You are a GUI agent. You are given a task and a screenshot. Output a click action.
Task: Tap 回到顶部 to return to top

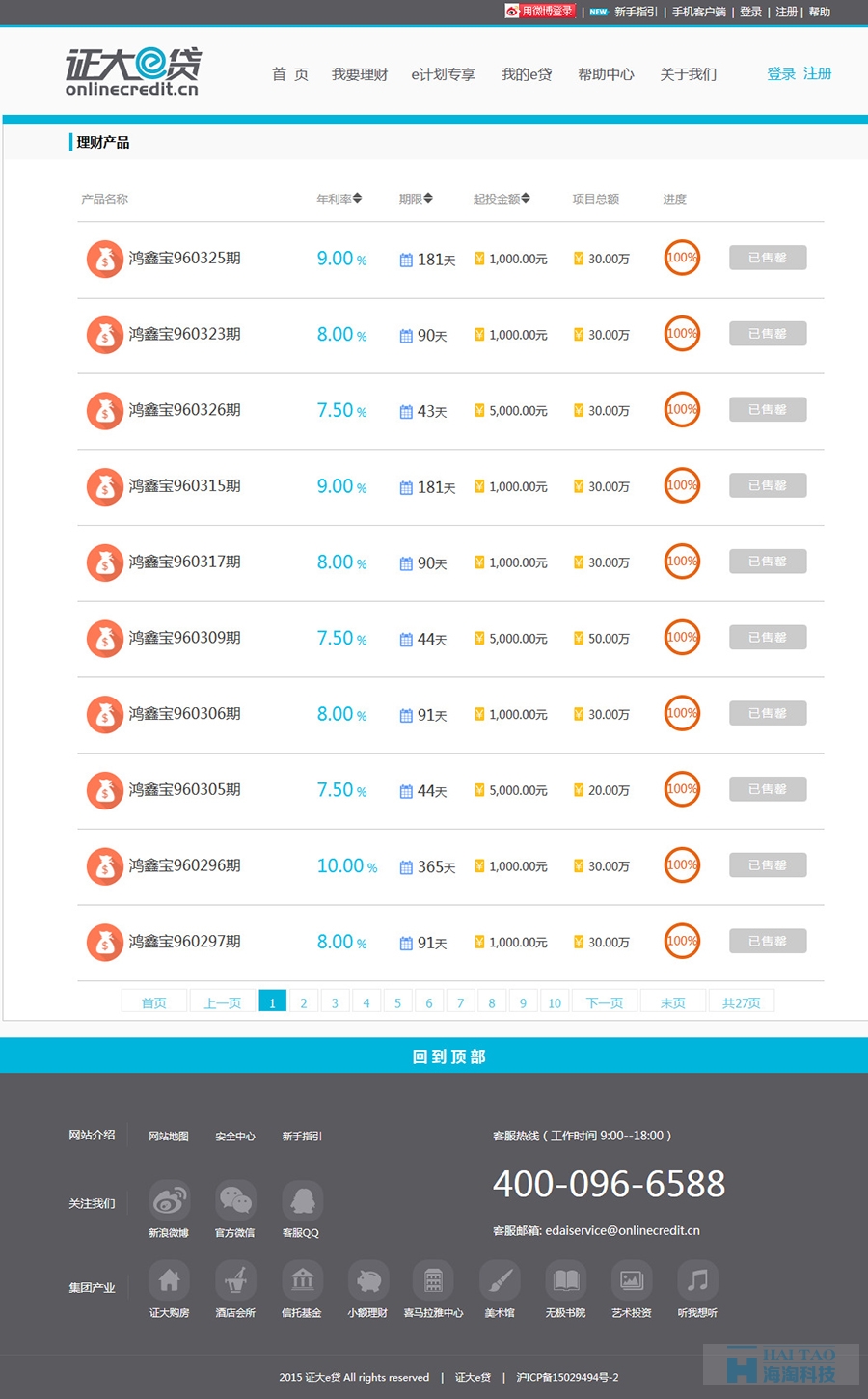click(x=449, y=1056)
